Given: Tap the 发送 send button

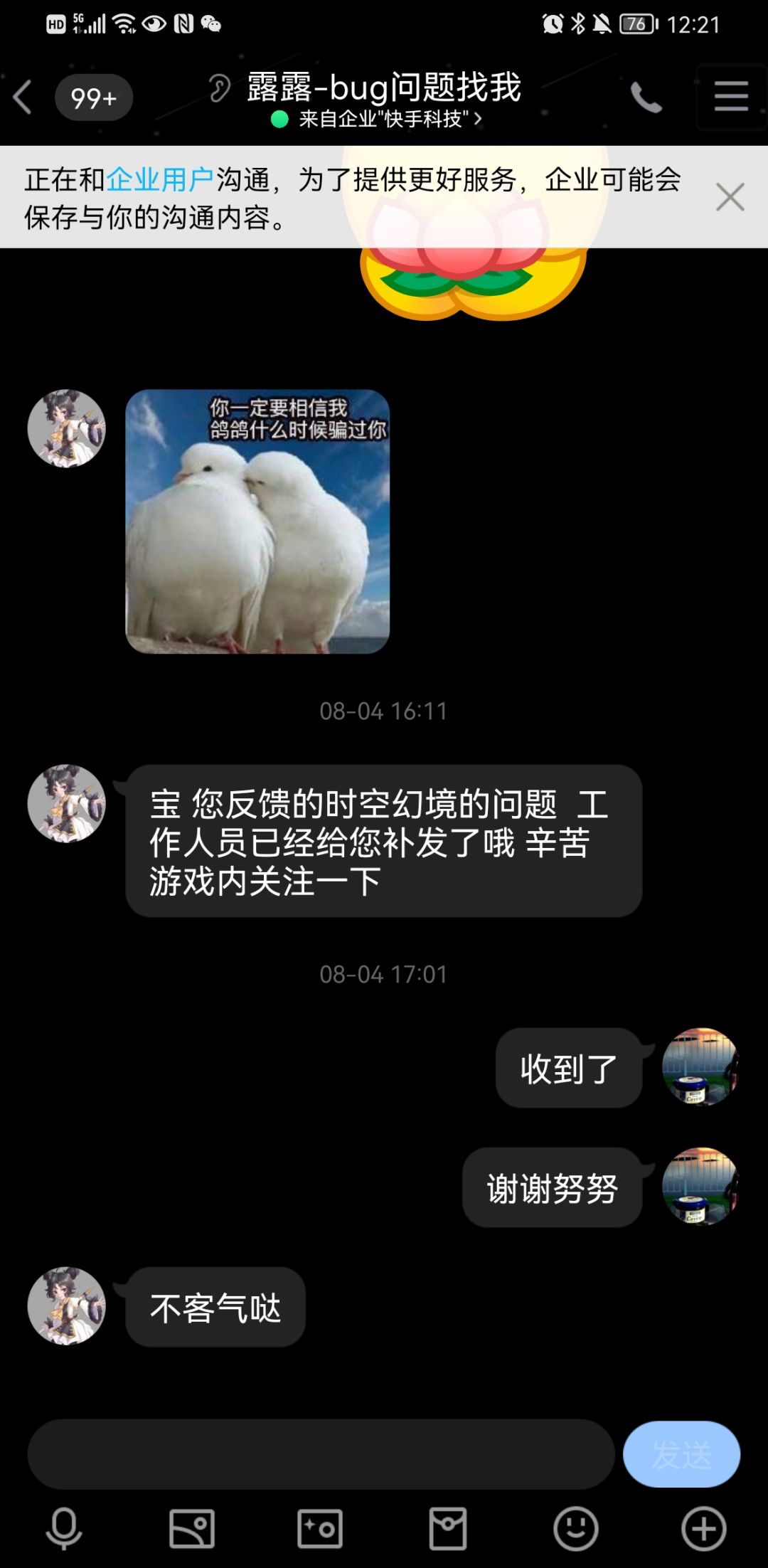Looking at the screenshot, I should pos(679,1453).
